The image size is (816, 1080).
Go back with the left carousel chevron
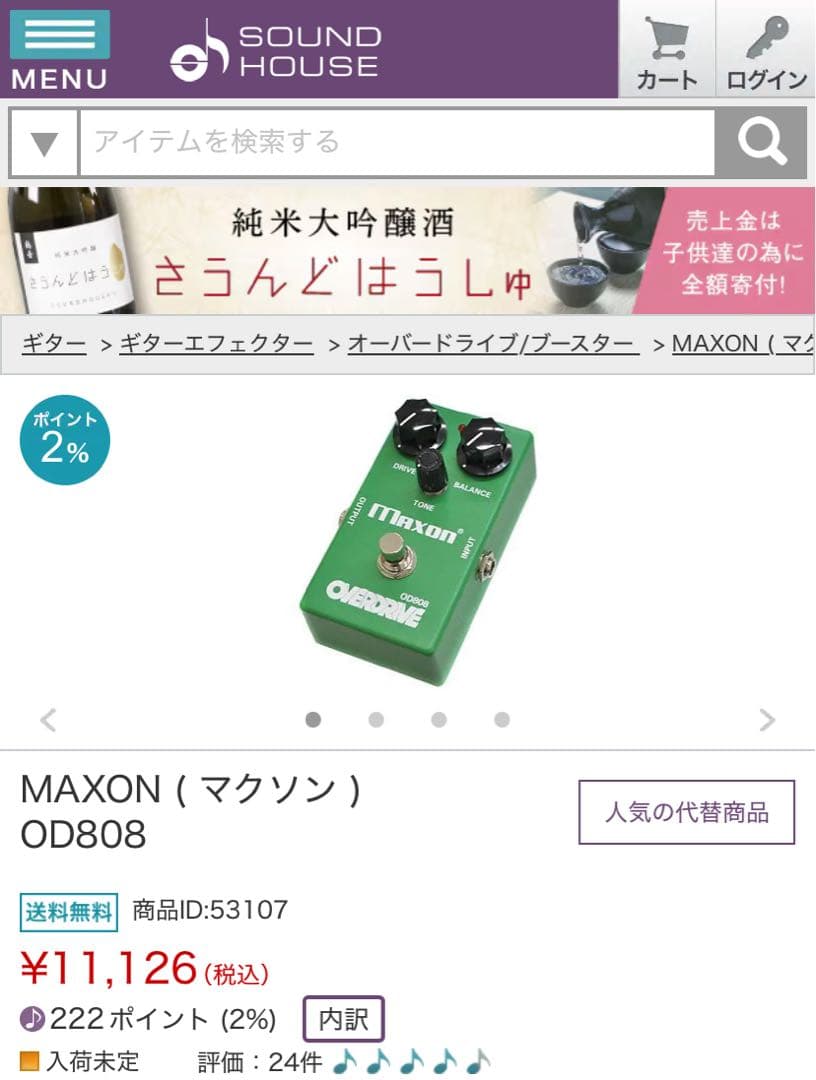[47, 718]
